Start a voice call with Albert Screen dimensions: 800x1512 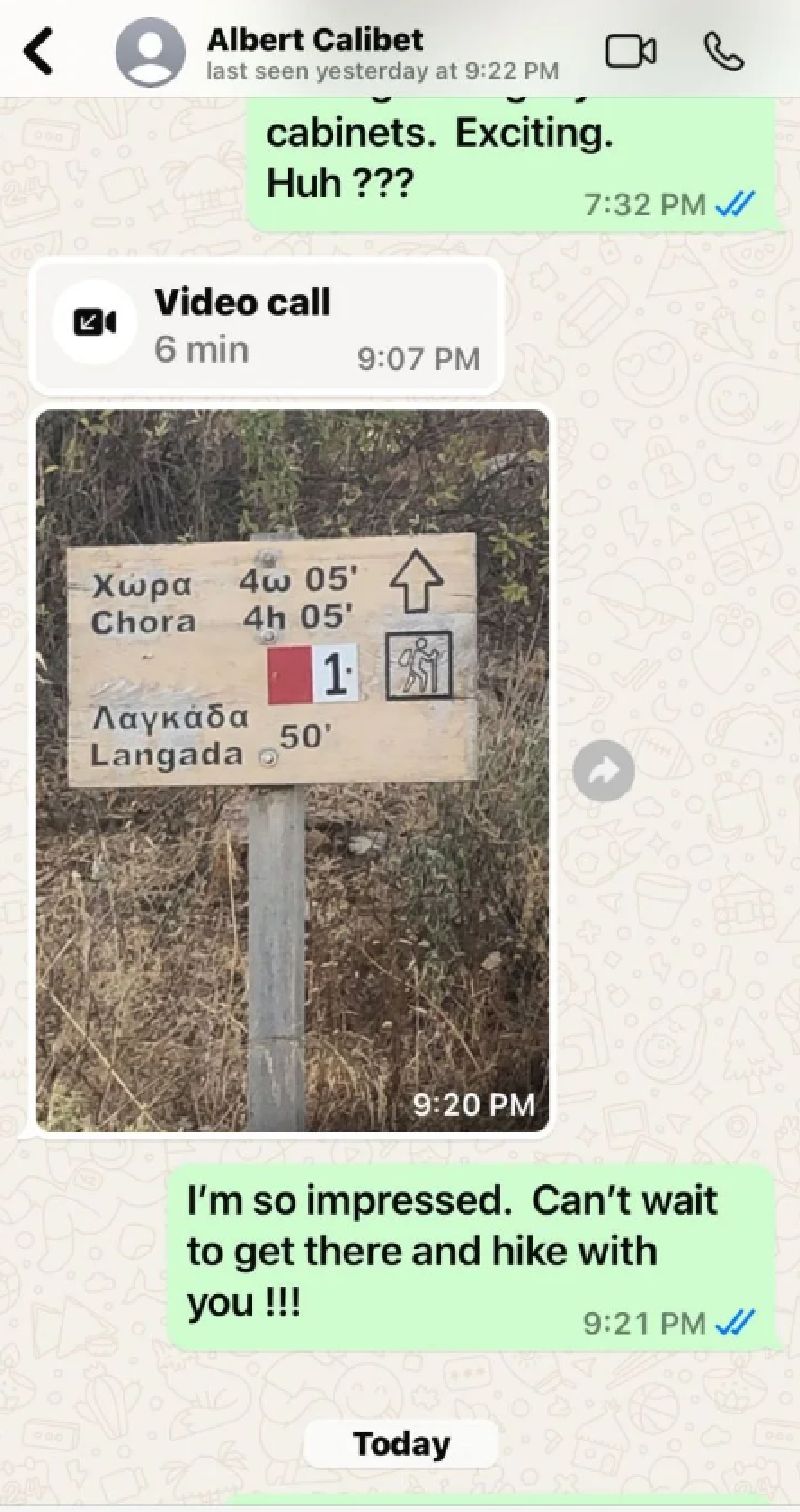pyautogui.click(x=723, y=52)
